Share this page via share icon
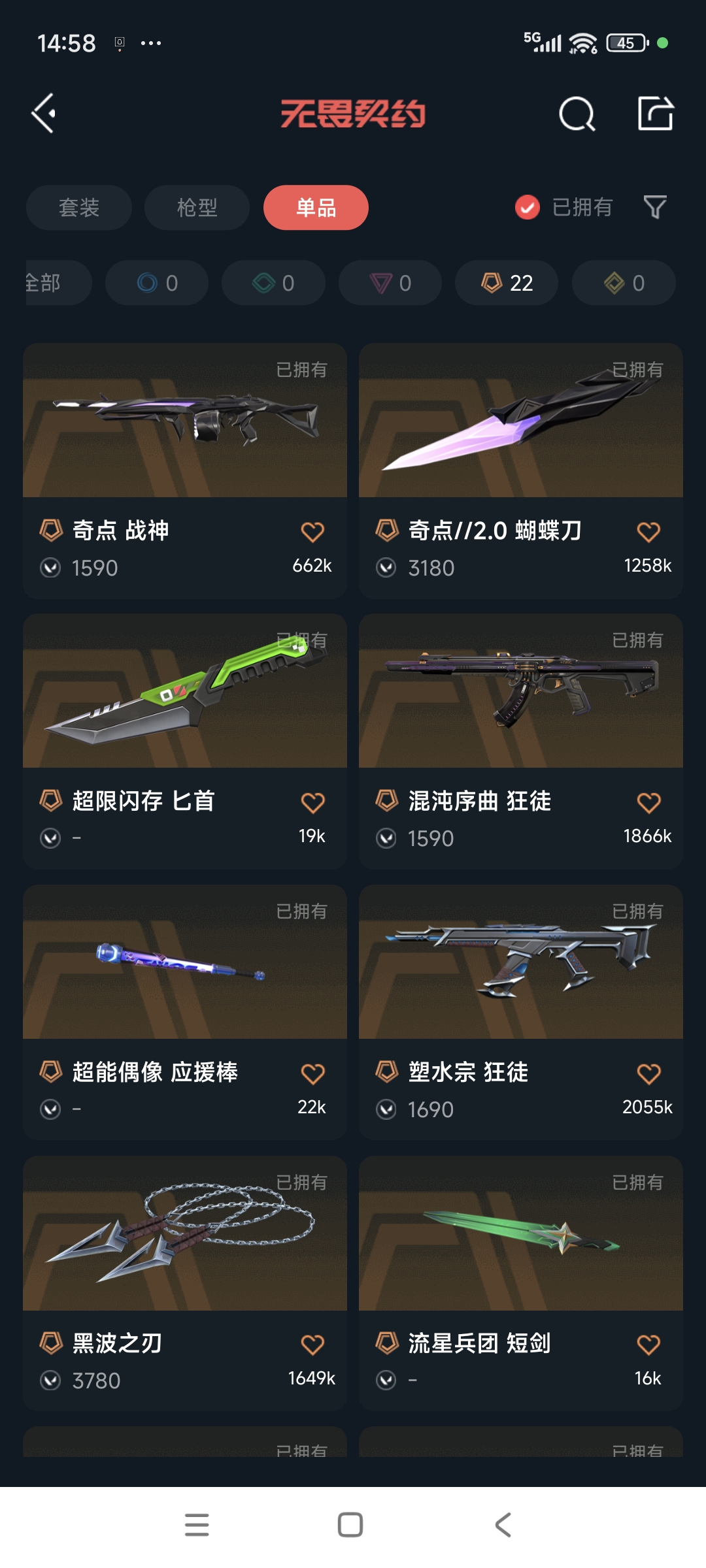 655,114
